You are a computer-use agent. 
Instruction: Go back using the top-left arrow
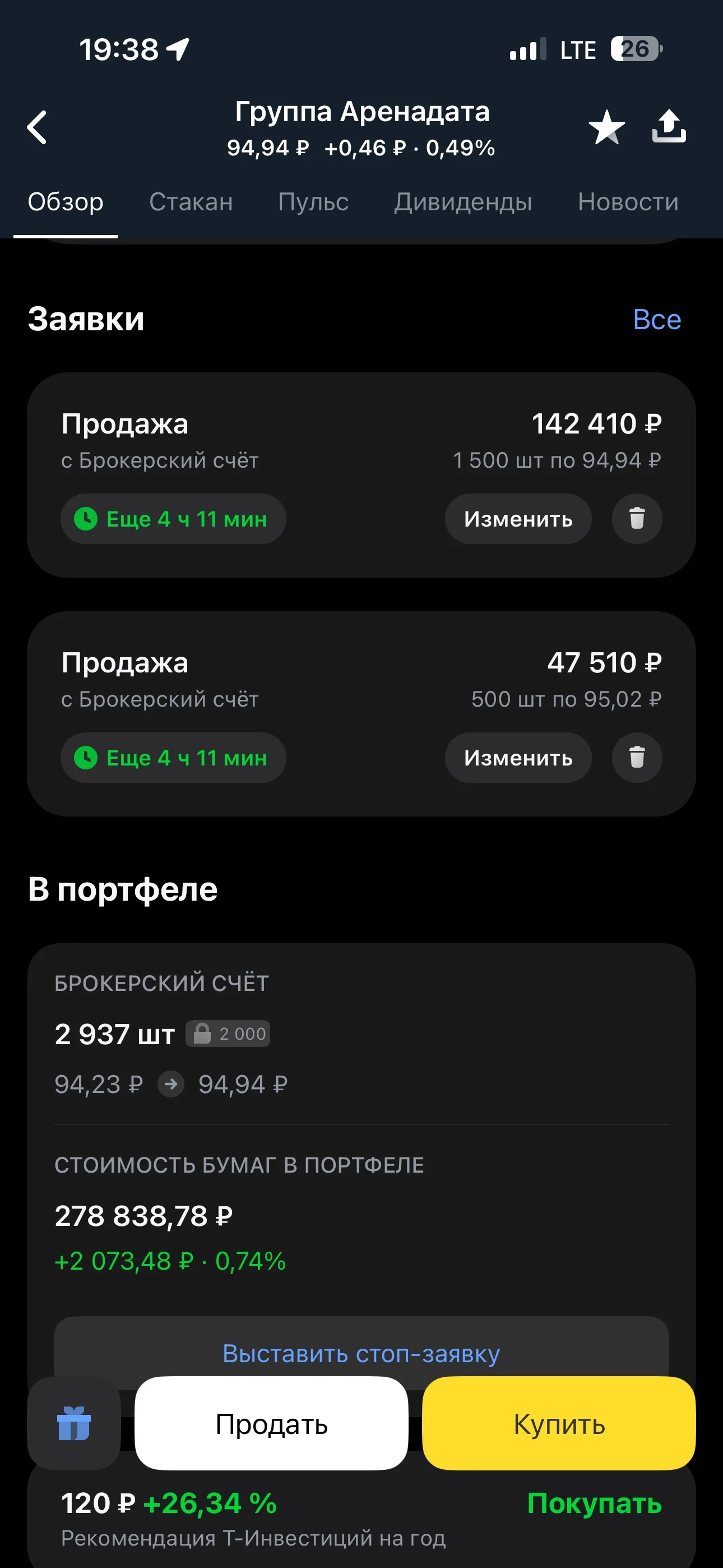tap(37, 127)
